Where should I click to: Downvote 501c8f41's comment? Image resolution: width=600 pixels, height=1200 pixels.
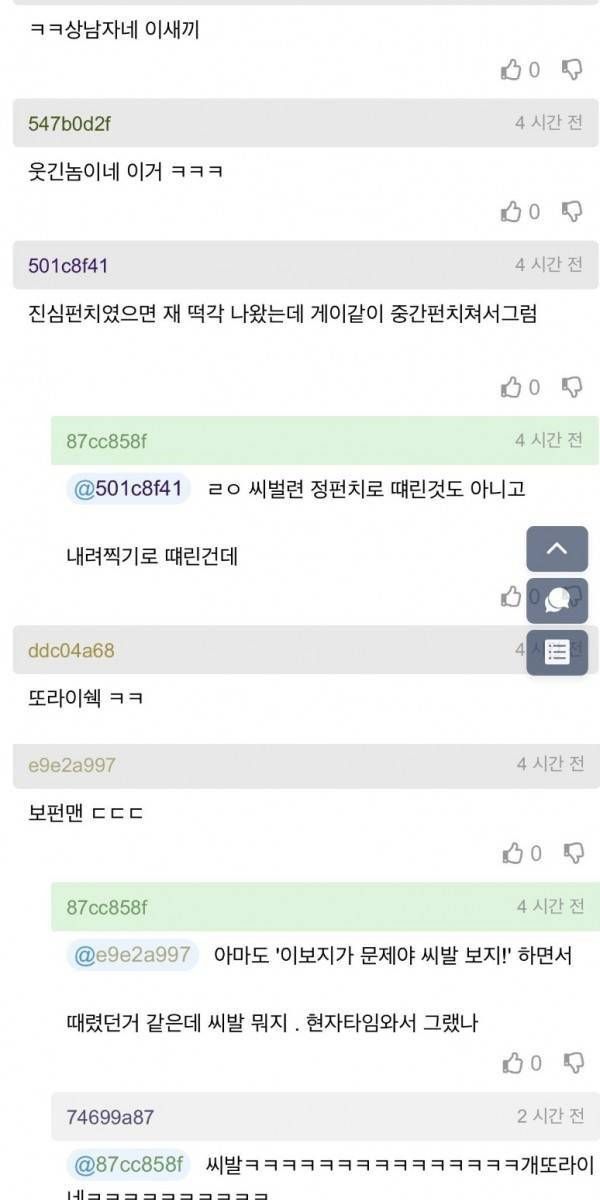point(572,387)
